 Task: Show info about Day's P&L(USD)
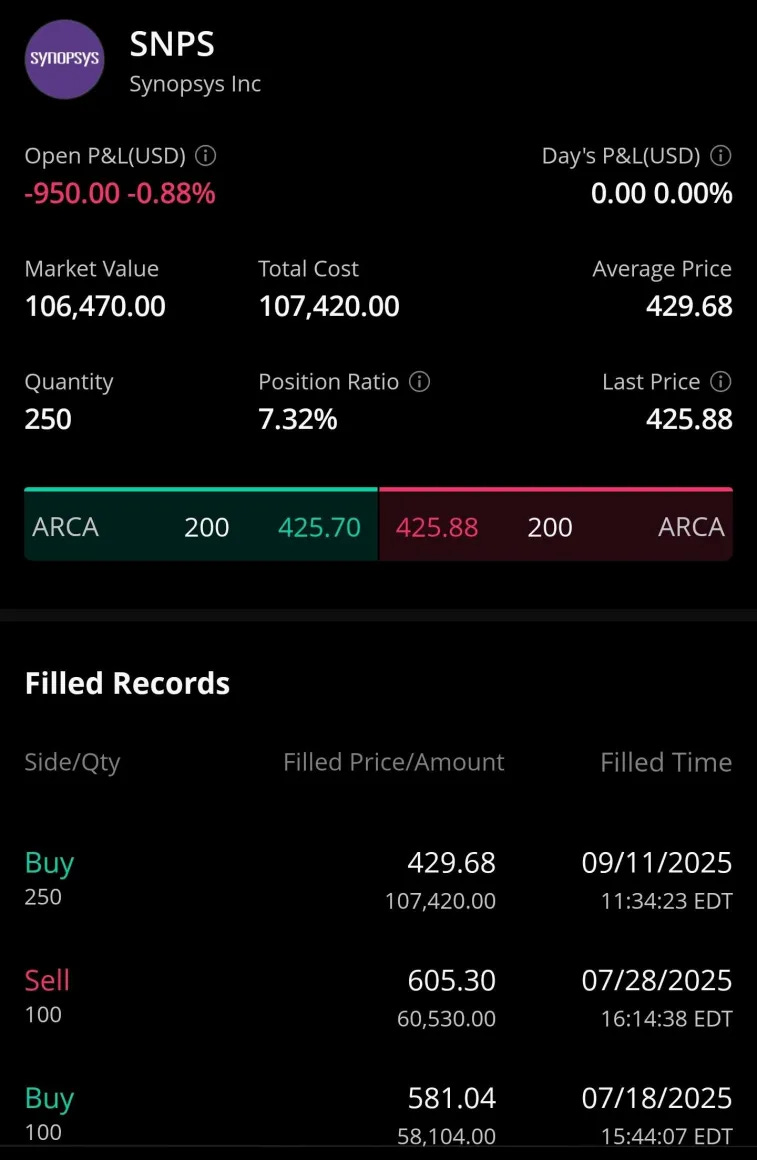click(721, 156)
